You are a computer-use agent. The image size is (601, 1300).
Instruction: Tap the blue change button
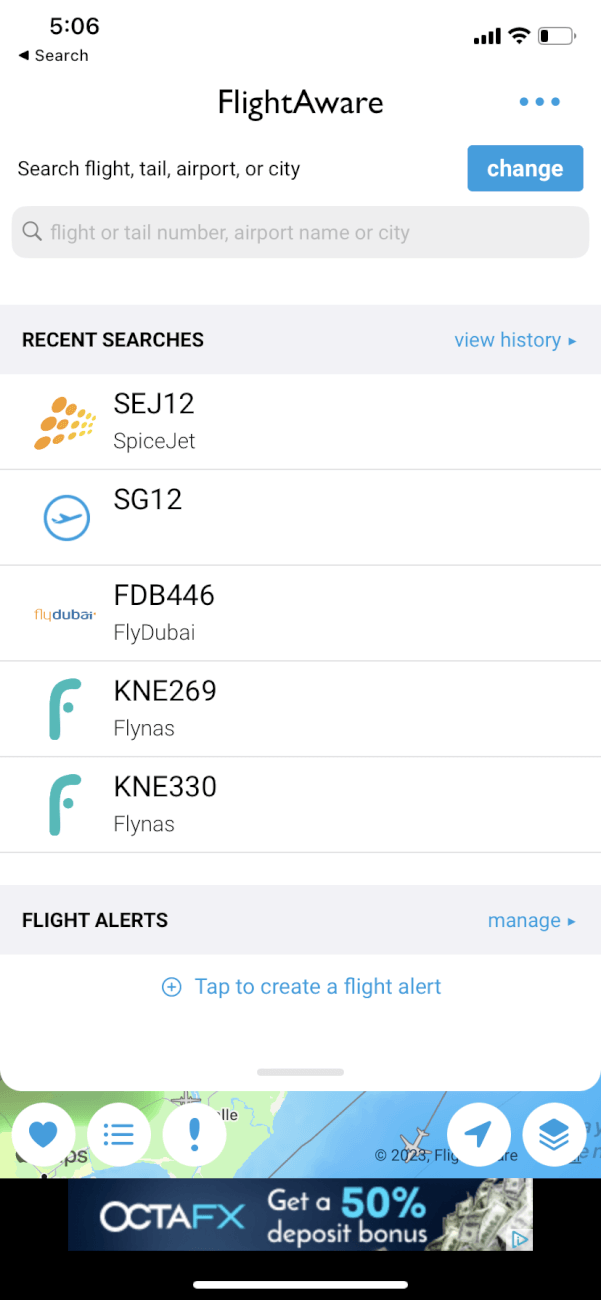[525, 168]
